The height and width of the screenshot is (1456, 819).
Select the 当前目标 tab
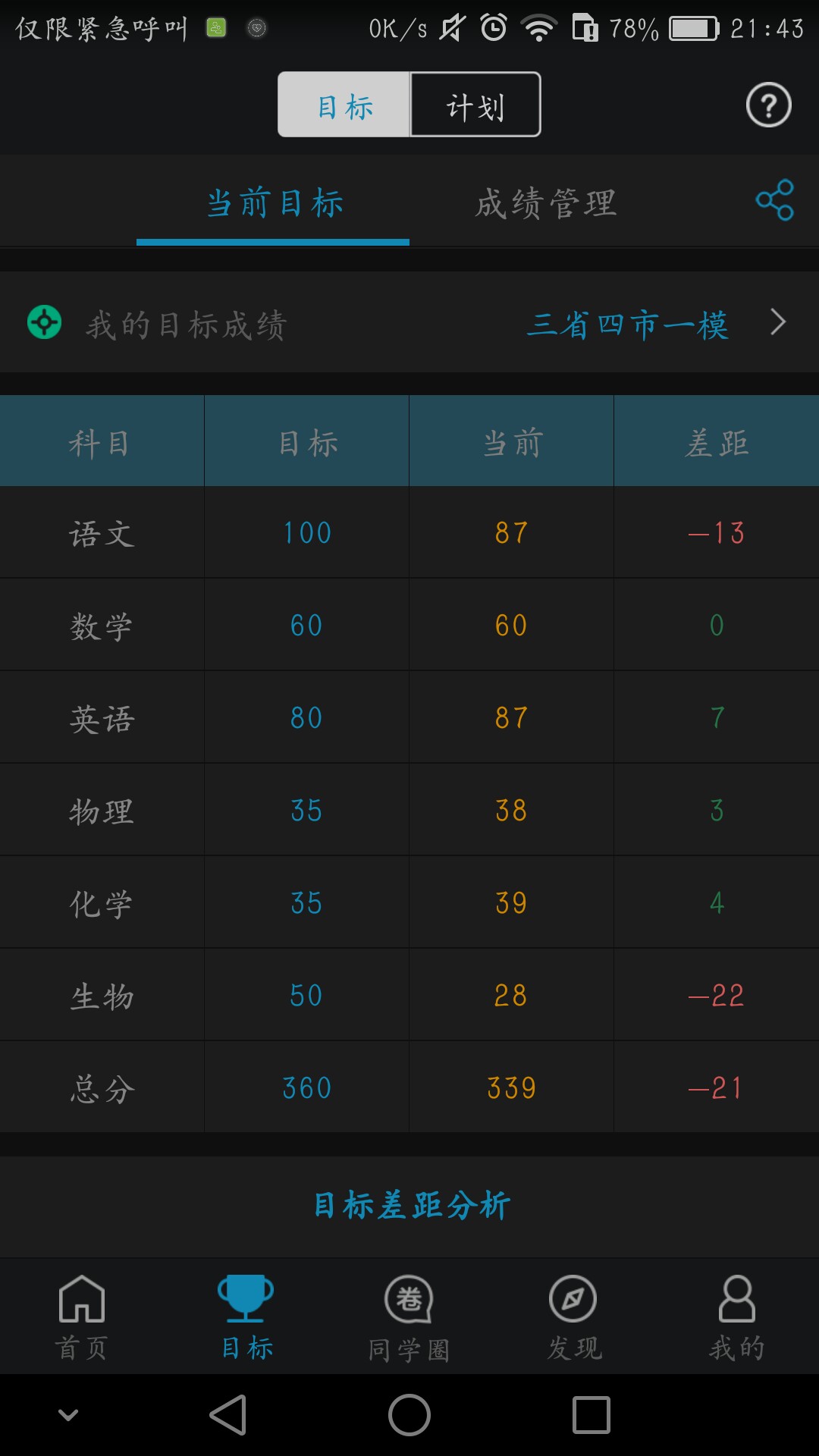tap(274, 203)
